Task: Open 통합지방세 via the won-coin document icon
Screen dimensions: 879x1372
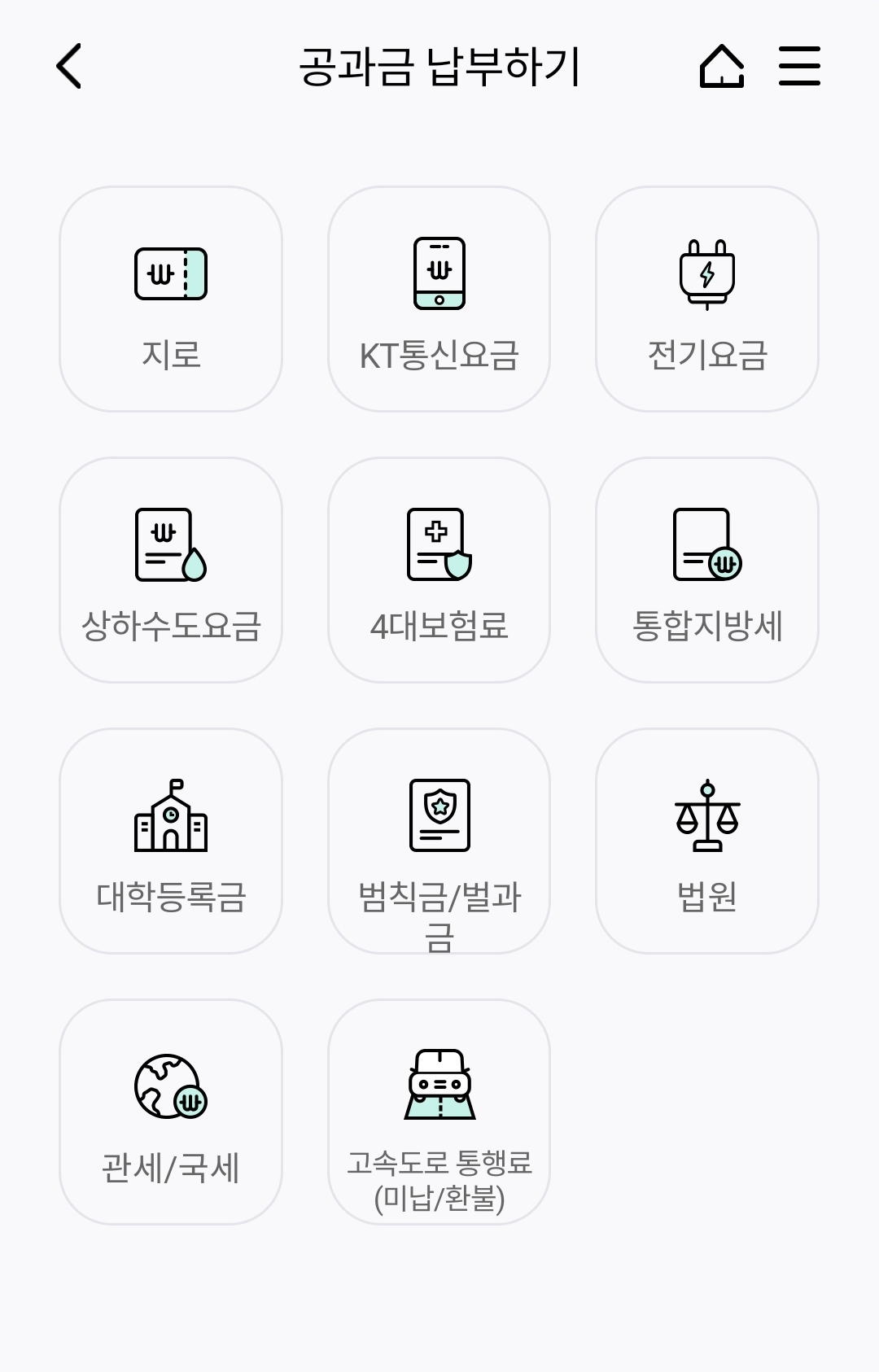Action: pos(707,545)
